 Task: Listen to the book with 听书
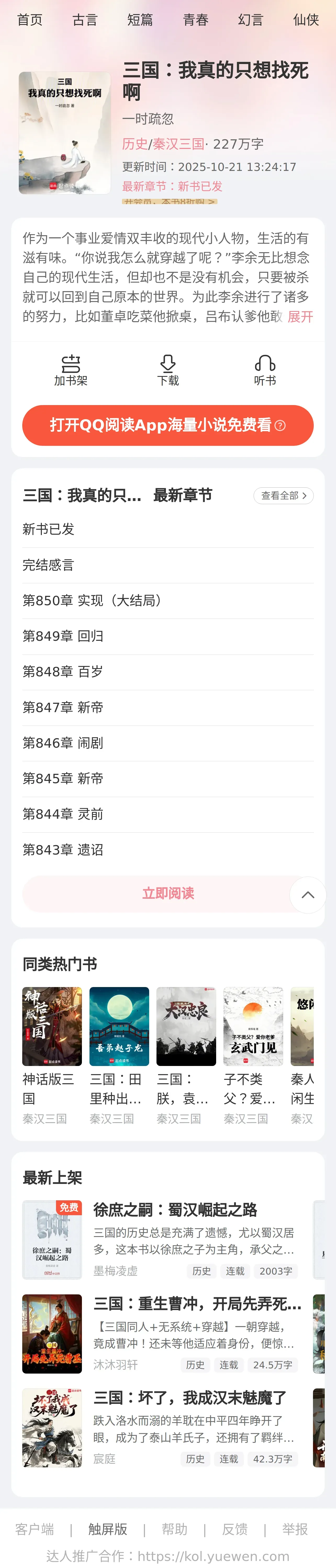(x=265, y=370)
